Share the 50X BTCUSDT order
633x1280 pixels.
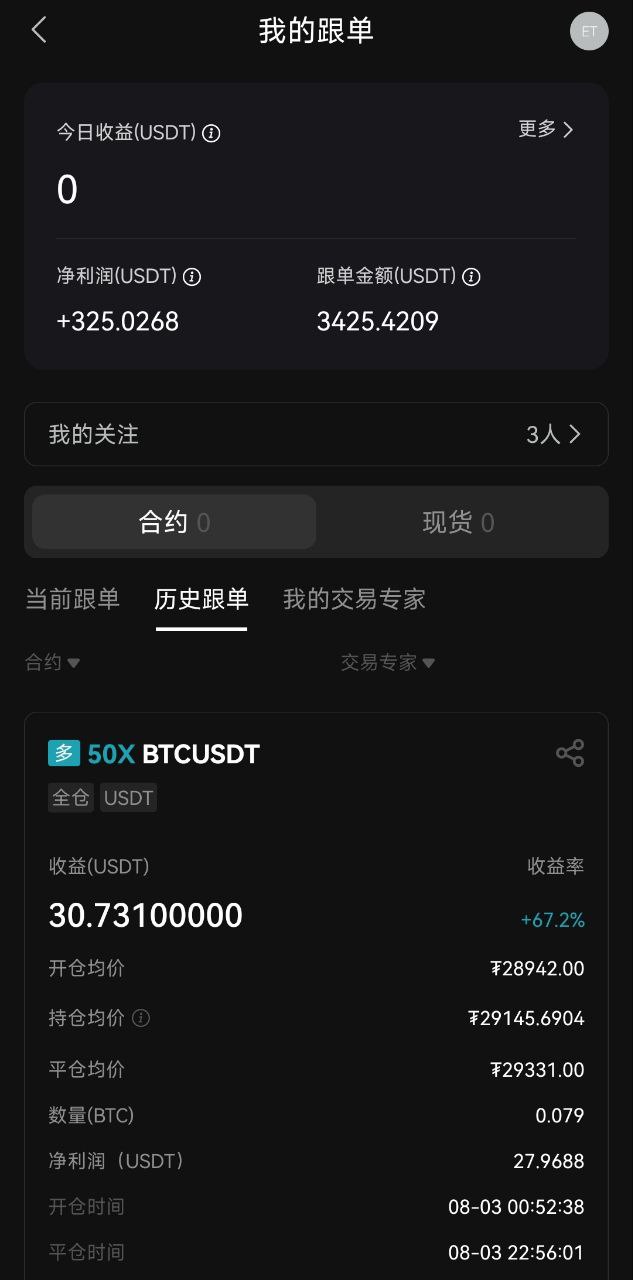(570, 753)
